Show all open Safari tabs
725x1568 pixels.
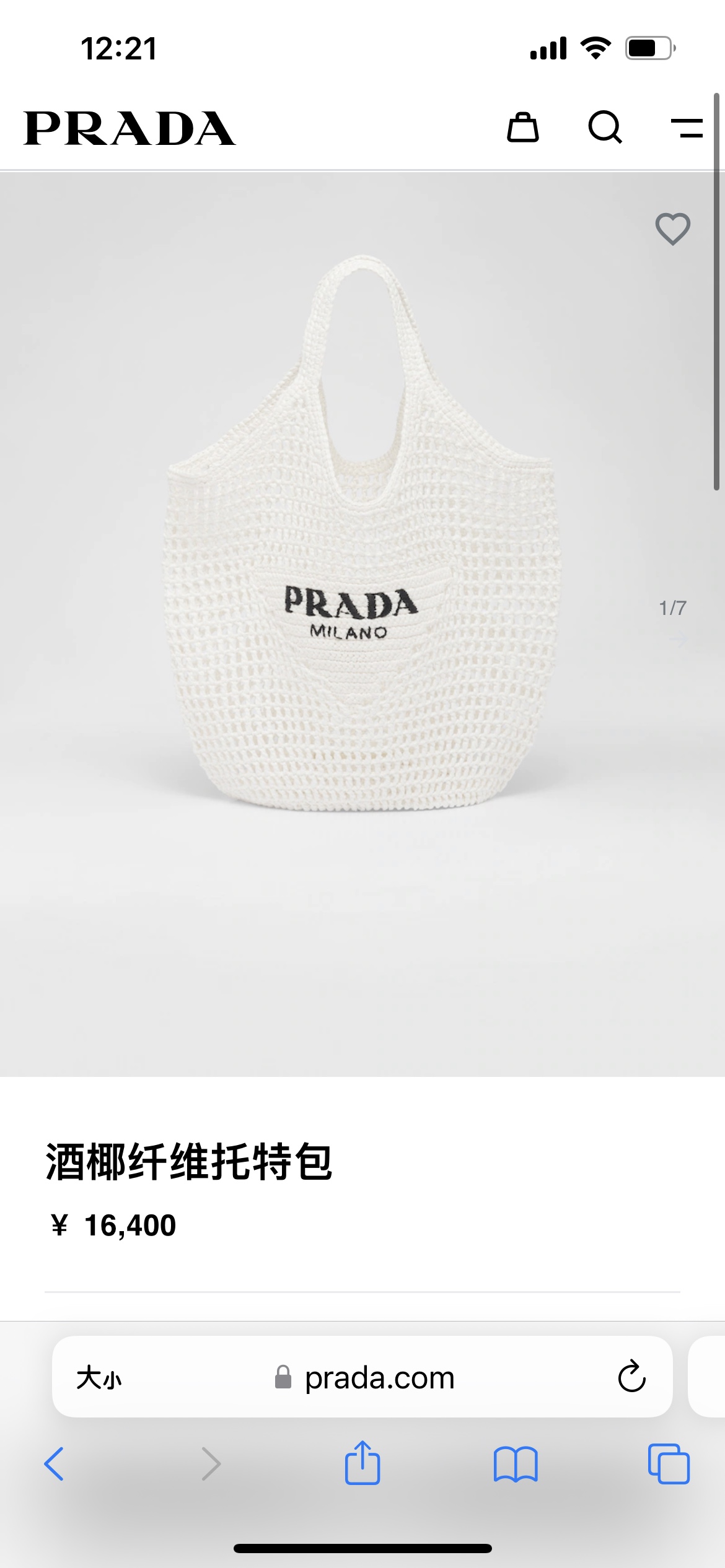668,1464
